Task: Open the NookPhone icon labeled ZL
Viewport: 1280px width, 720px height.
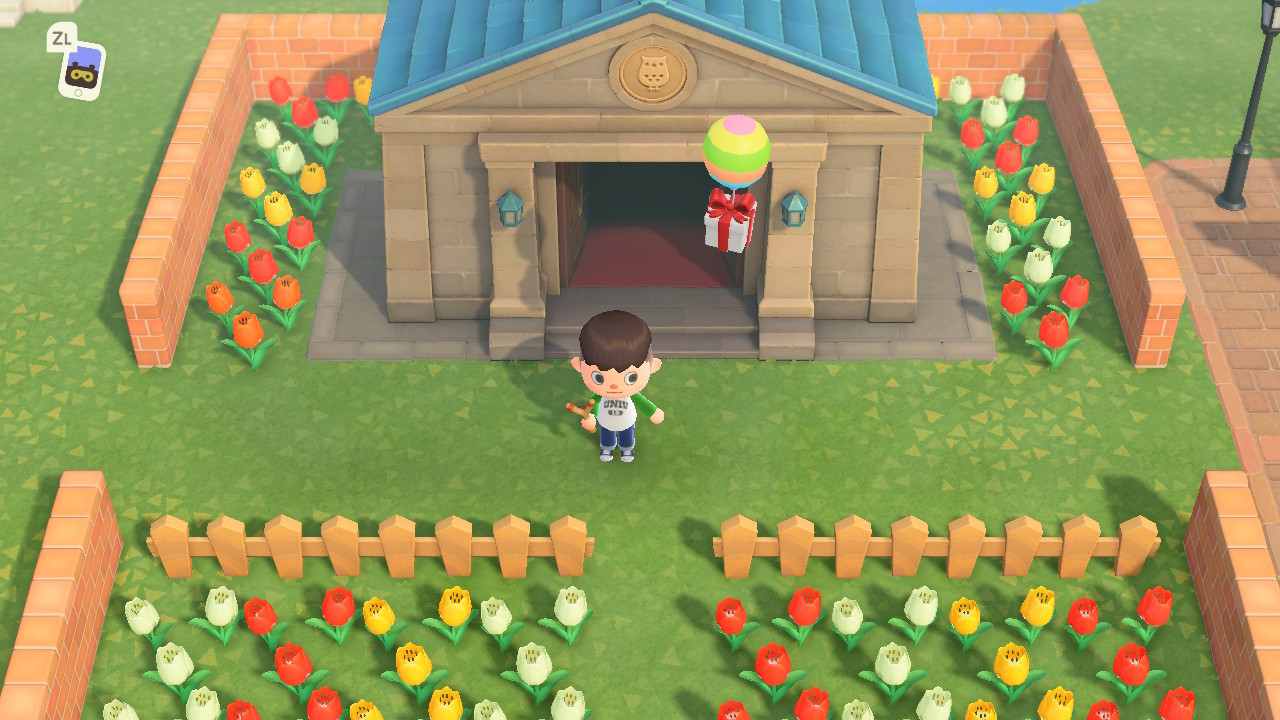Action: point(81,69)
